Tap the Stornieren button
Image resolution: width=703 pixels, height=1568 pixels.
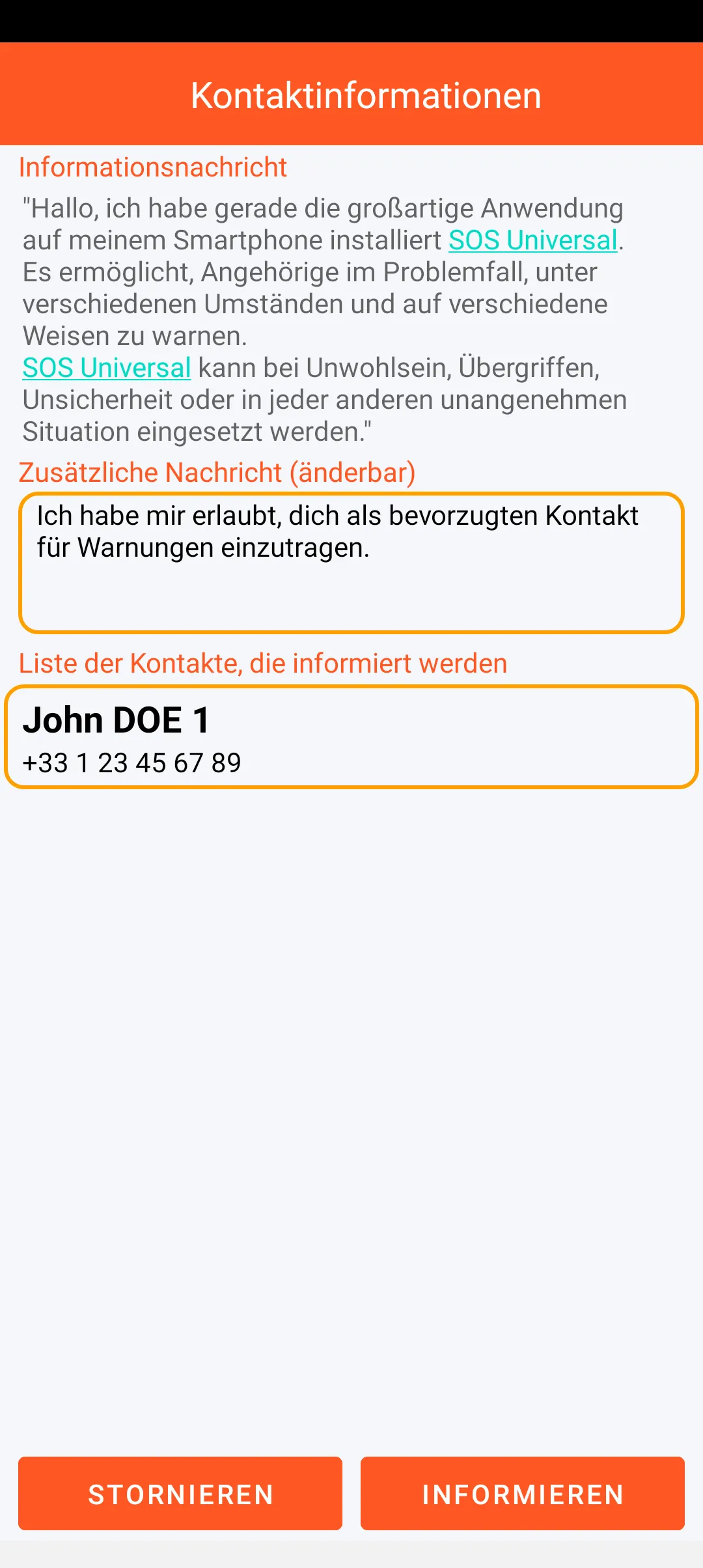(x=180, y=1493)
